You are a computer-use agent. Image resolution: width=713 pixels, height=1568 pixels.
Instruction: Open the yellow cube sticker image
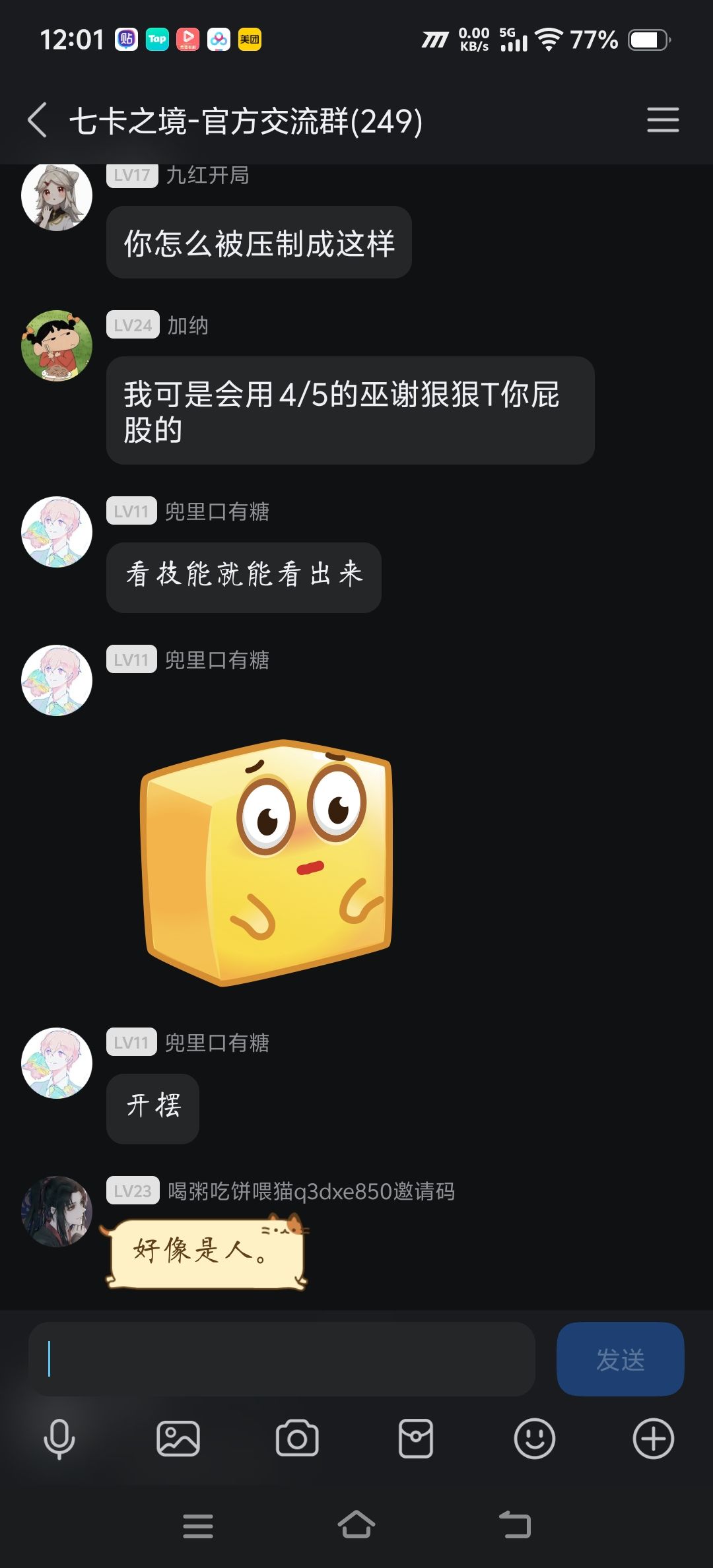click(x=267, y=863)
